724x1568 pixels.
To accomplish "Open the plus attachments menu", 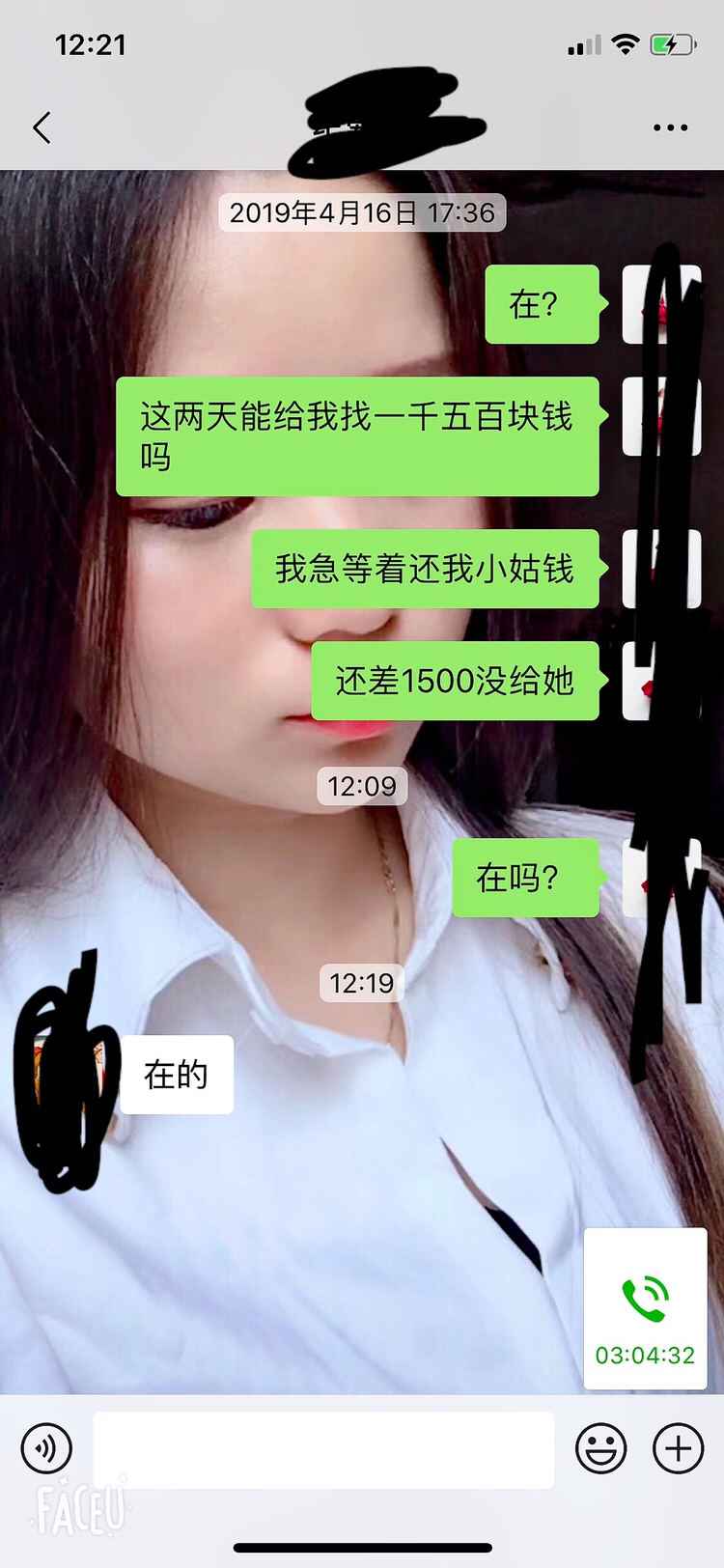I will [x=679, y=1448].
